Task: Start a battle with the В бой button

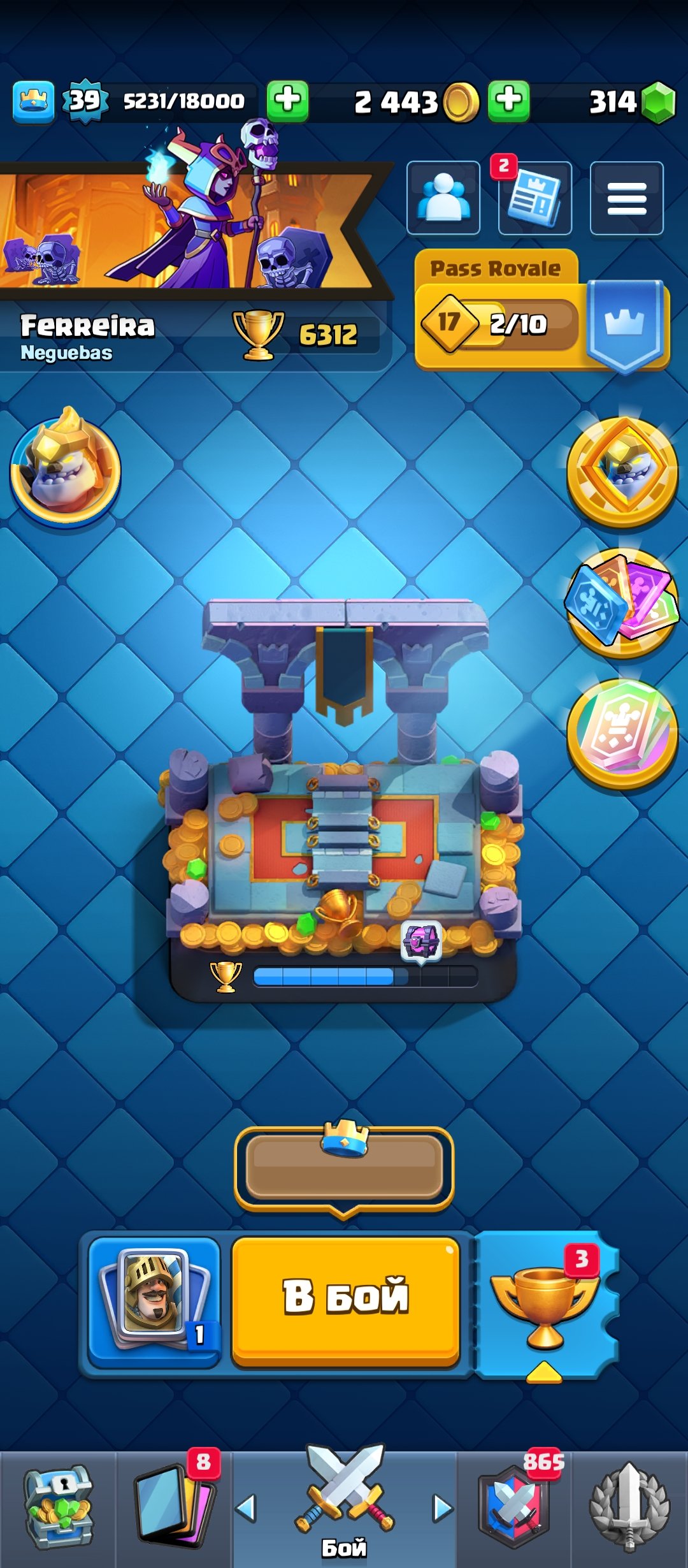Action: pyautogui.click(x=345, y=1300)
